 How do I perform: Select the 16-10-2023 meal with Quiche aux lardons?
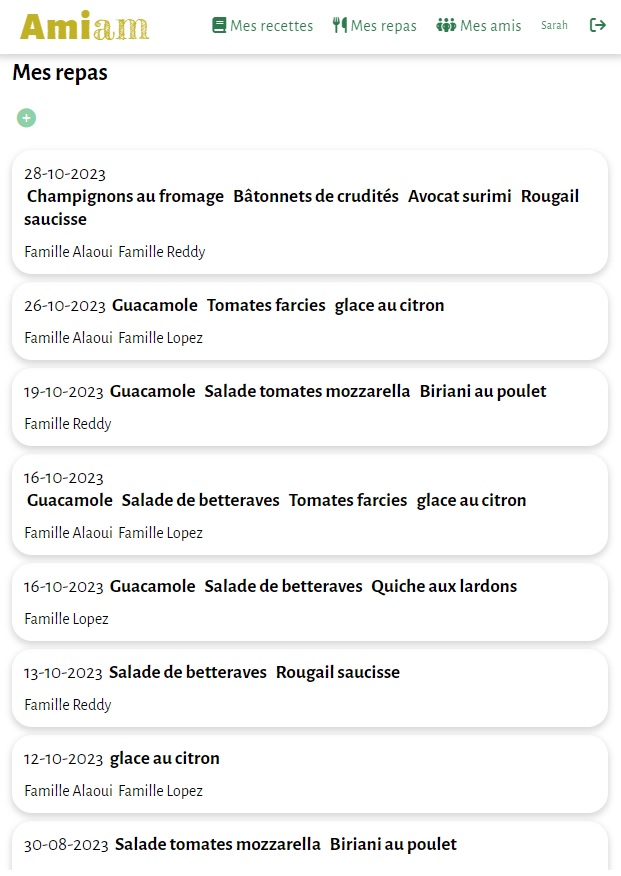[x=309, y=601]
